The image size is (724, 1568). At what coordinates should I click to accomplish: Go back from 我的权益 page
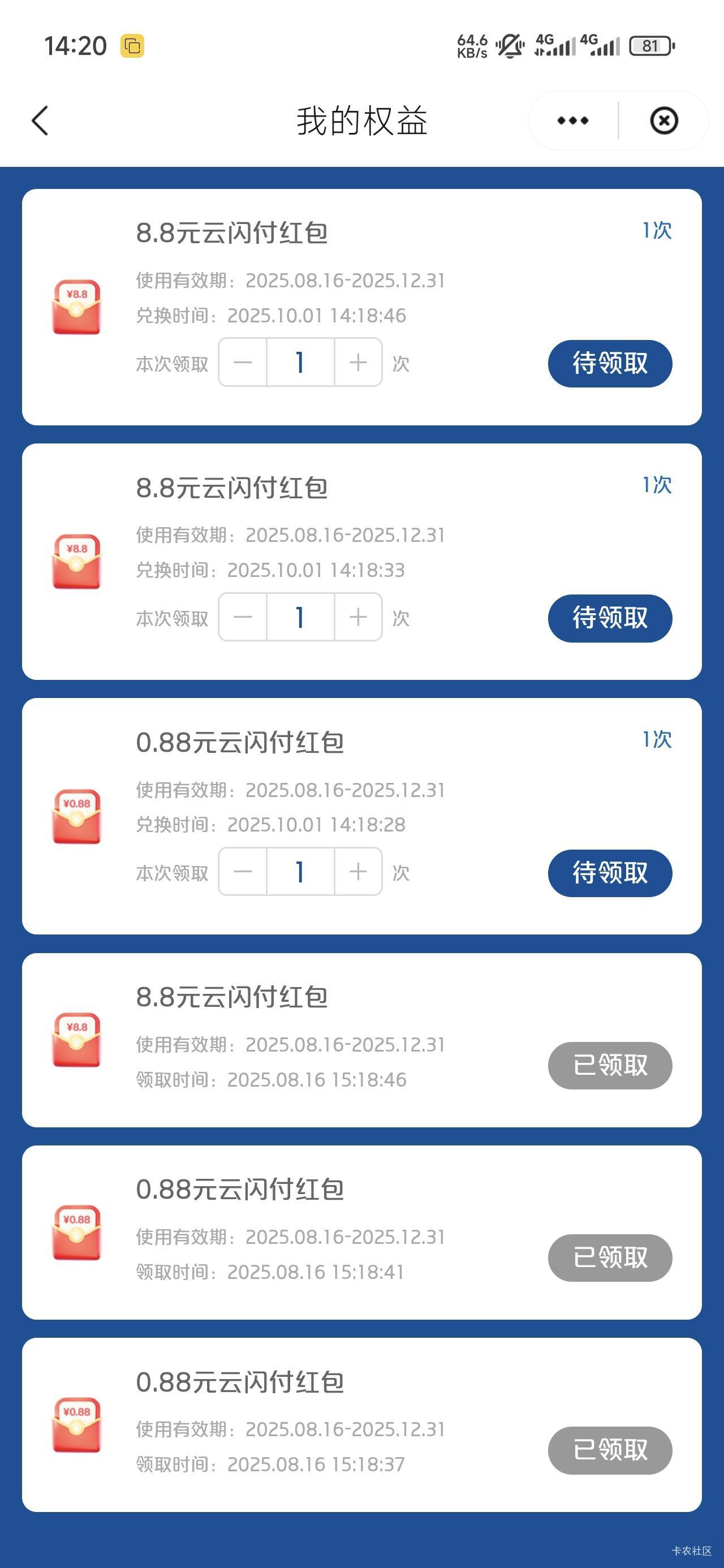[40, 120]
